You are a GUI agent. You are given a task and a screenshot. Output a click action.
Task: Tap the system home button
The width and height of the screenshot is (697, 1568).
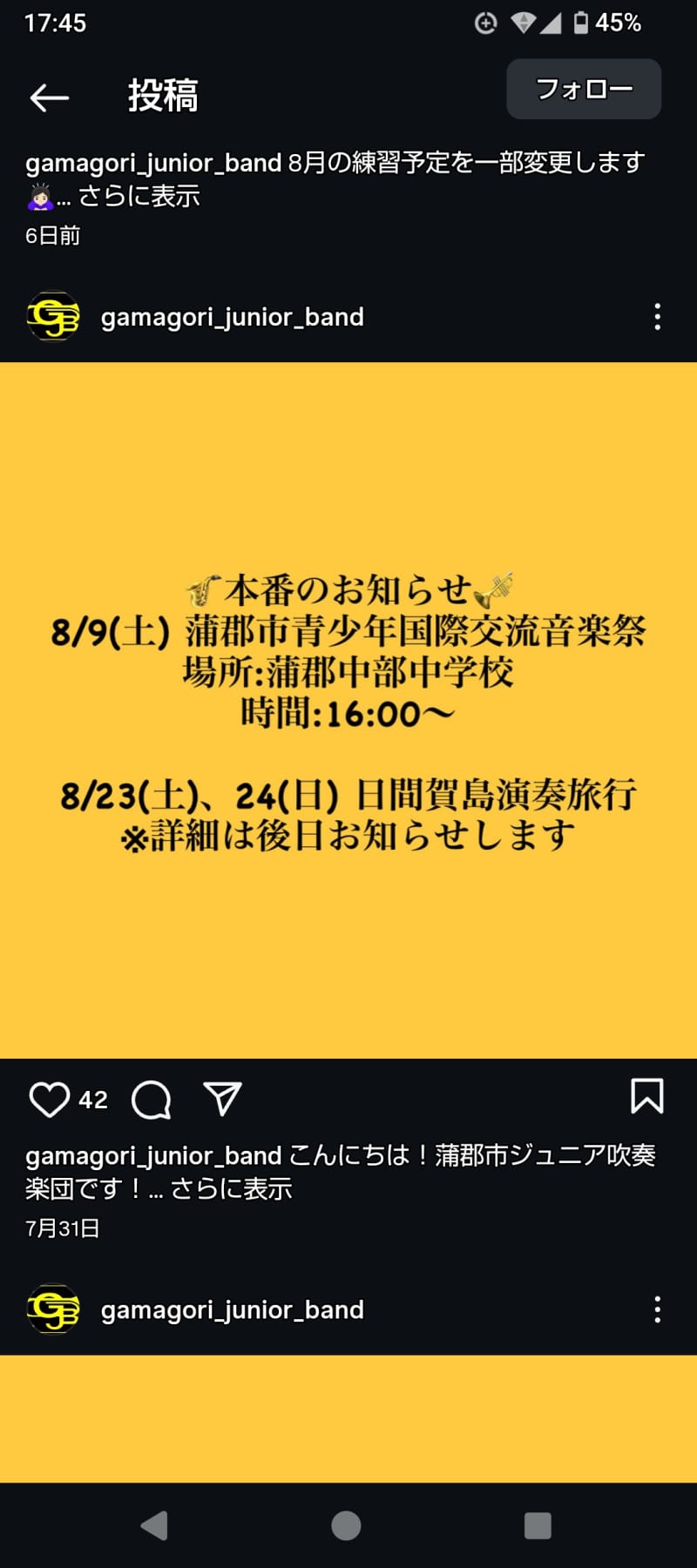[346, 1525]
